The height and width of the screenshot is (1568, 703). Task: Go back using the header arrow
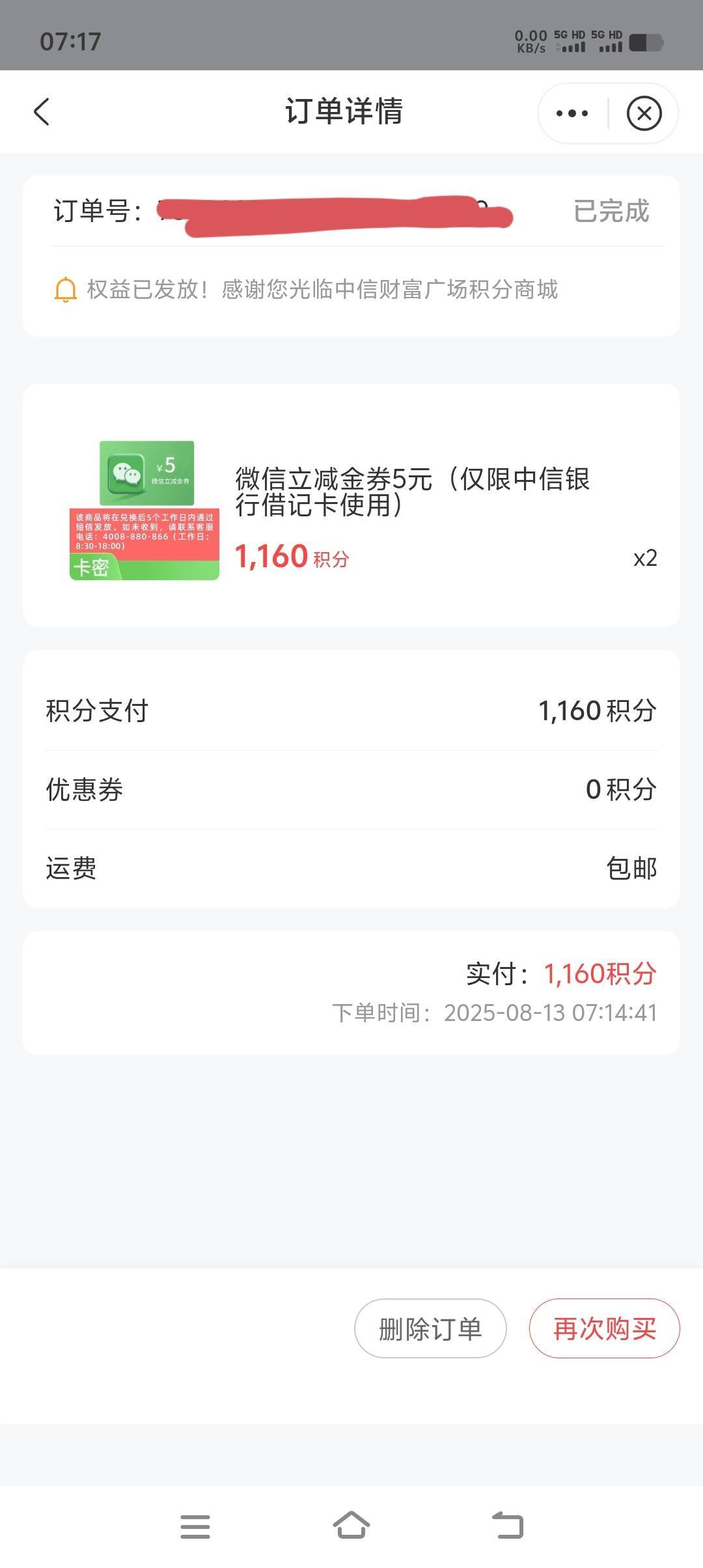coord(42,112)
